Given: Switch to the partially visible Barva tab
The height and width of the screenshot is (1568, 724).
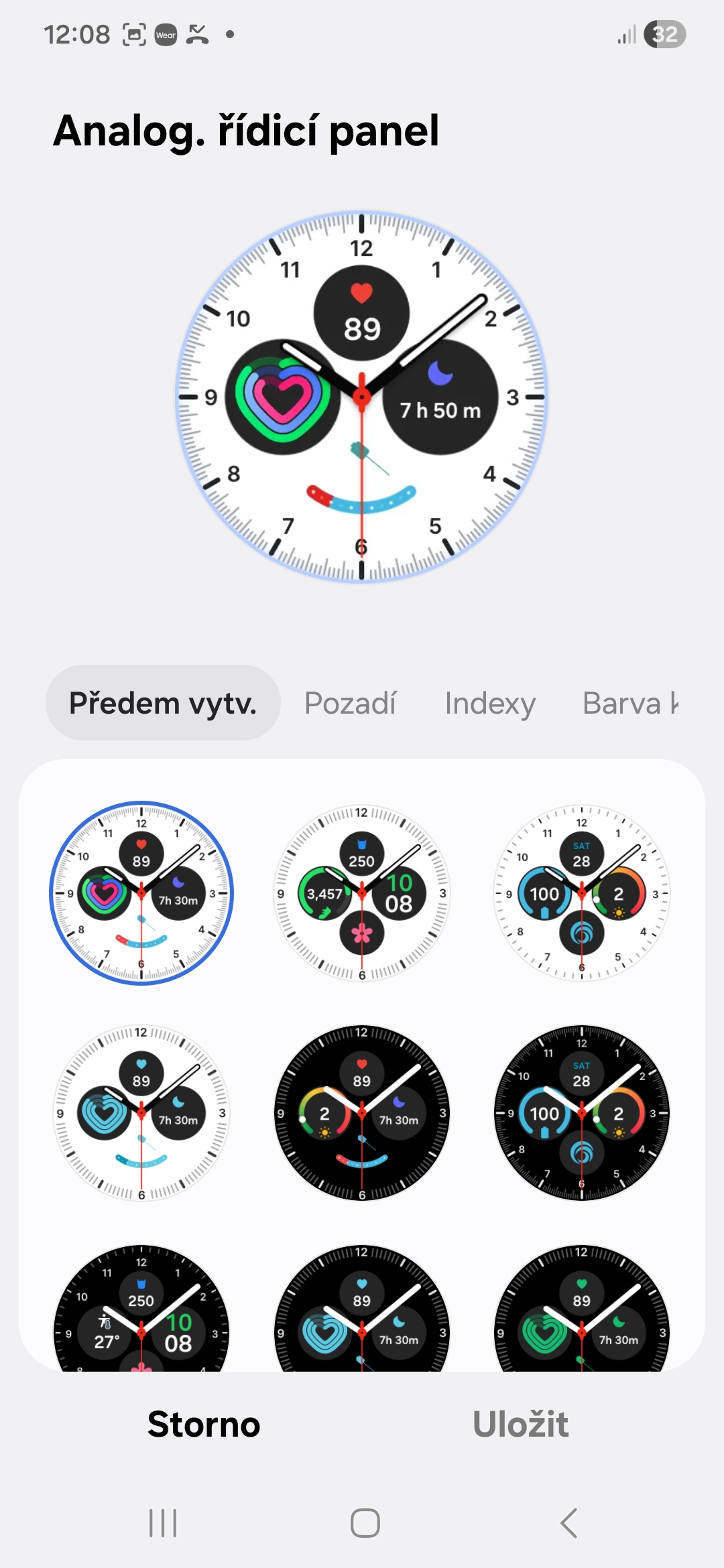Looking at the screenshot, I should pos(630,703).
